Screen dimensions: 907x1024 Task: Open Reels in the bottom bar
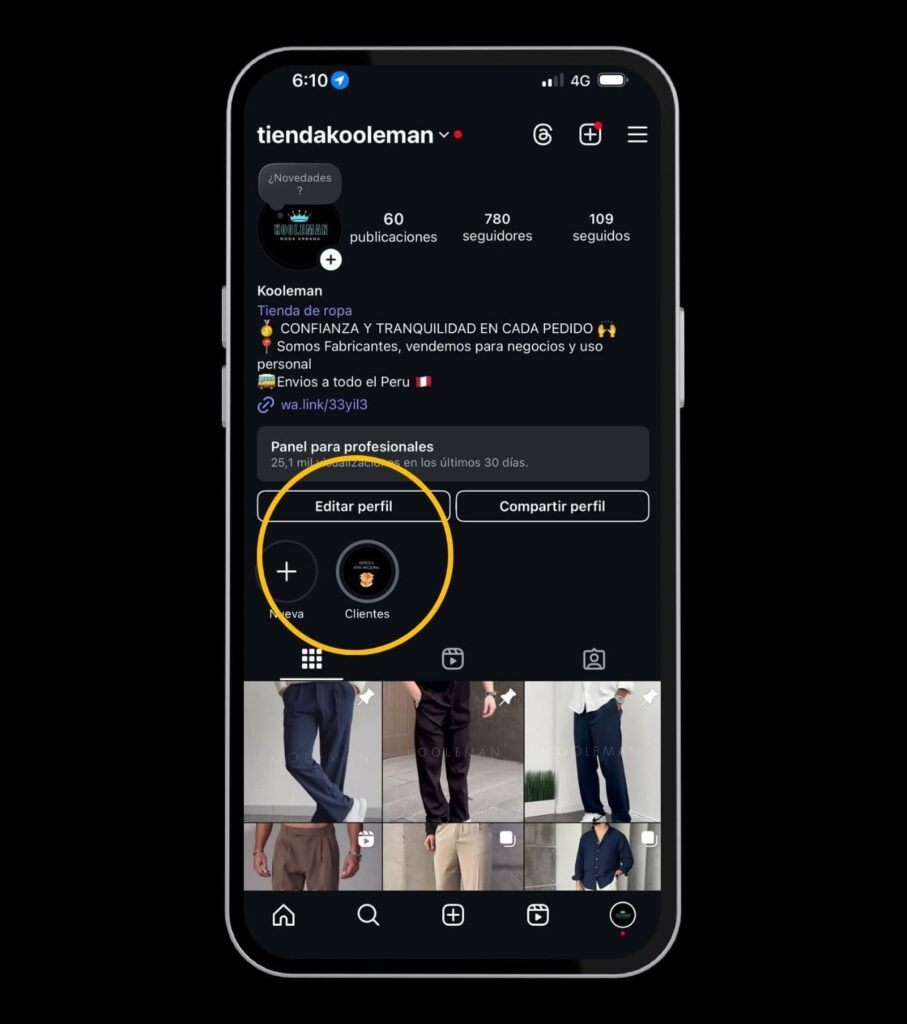click(538, 915)
